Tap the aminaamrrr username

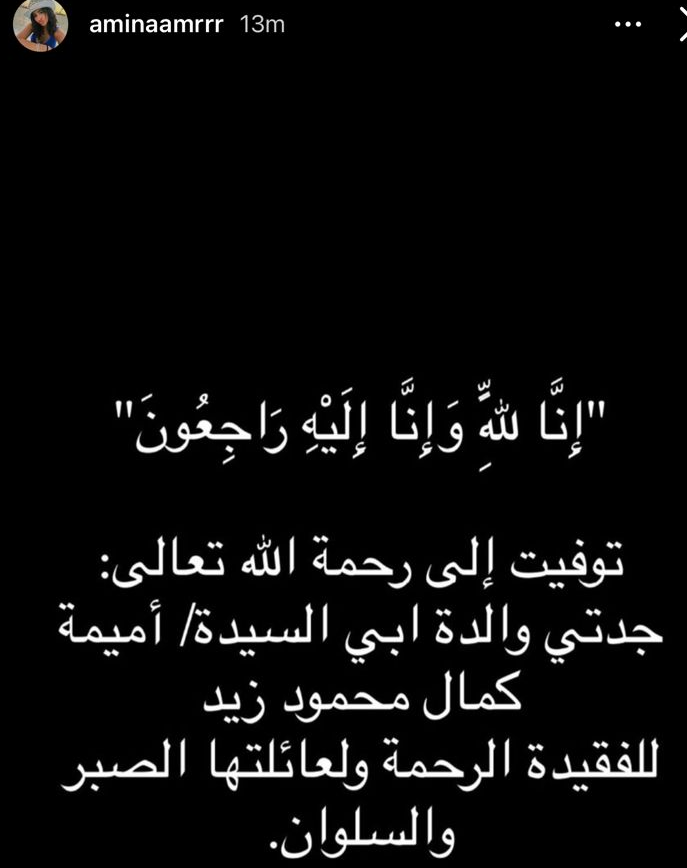point(155,25)
